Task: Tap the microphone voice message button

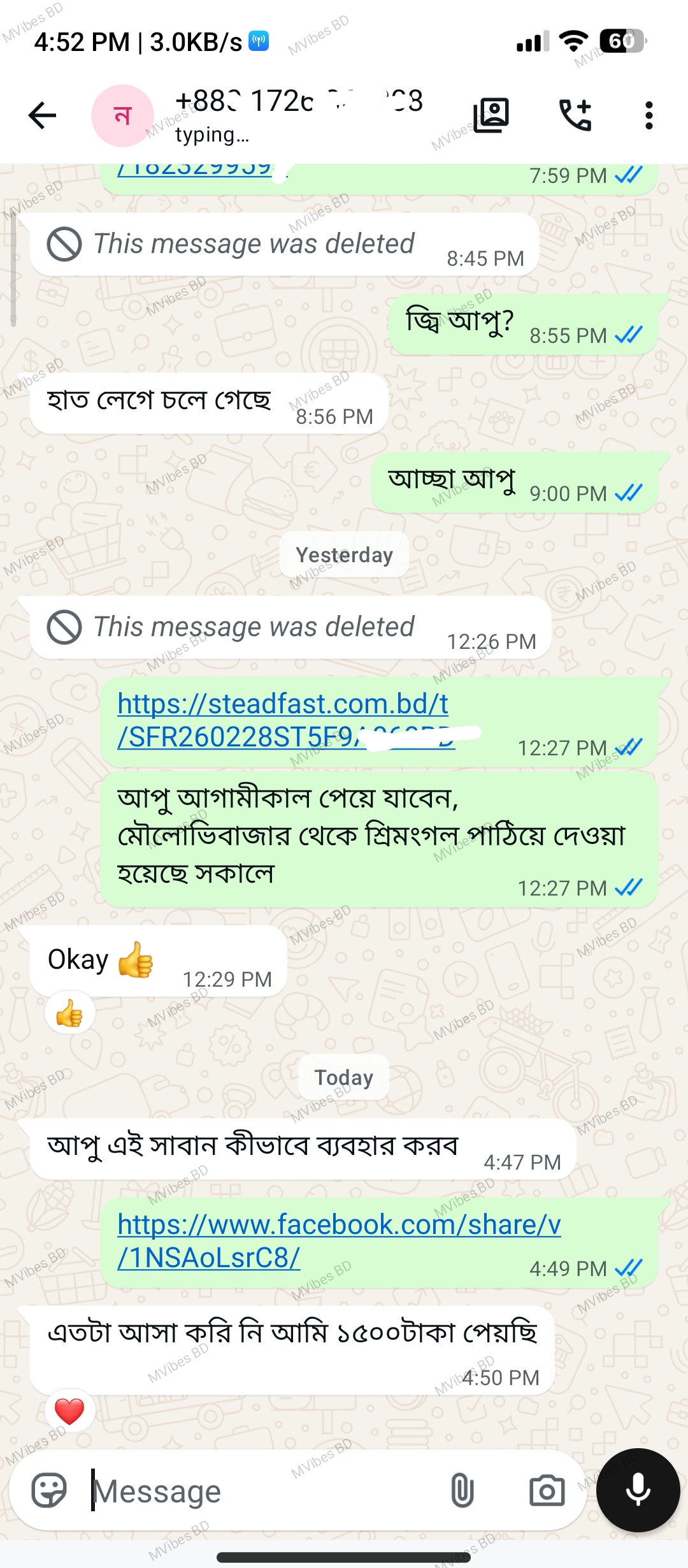Action: 638,1490
